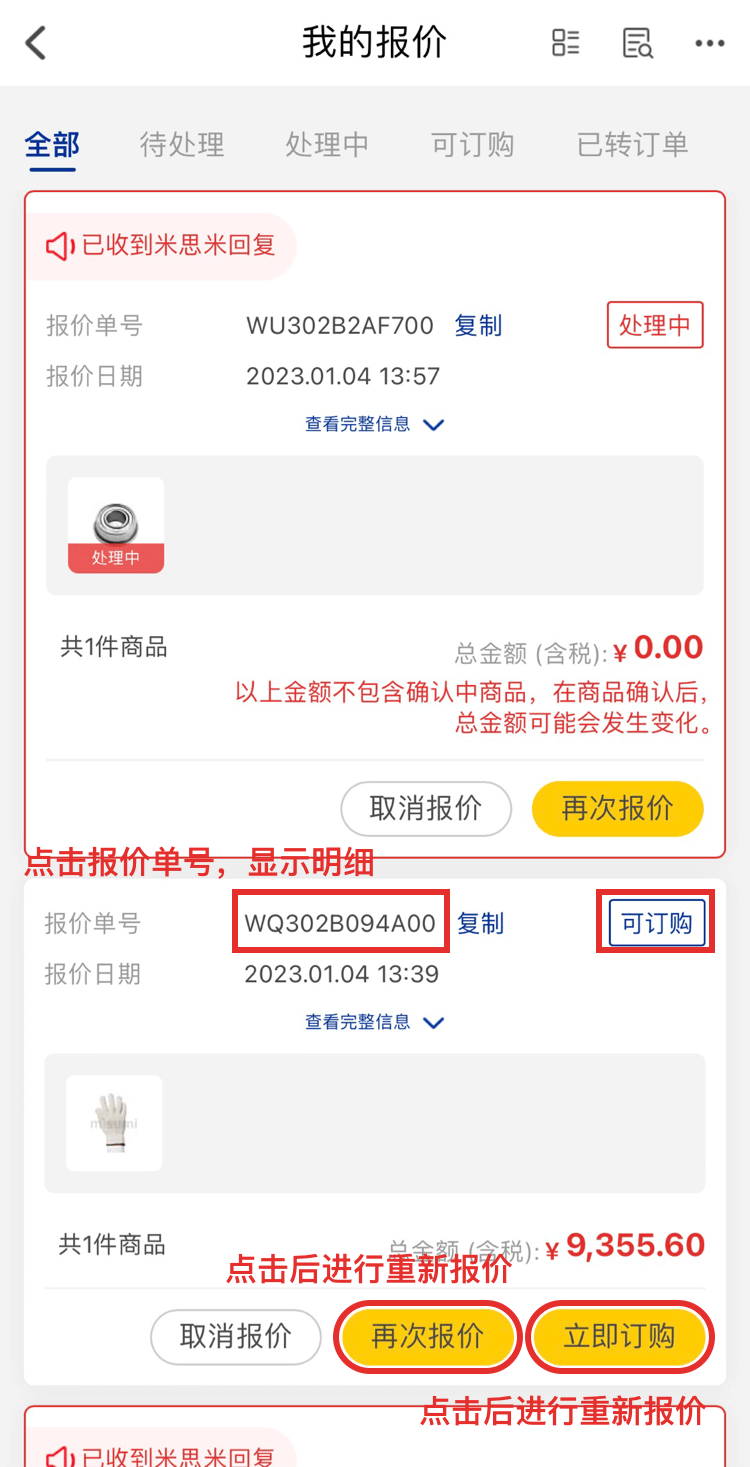750x1467 pixels.
Task: Go back from 我的报价 page
Action: tap(37, 43)
